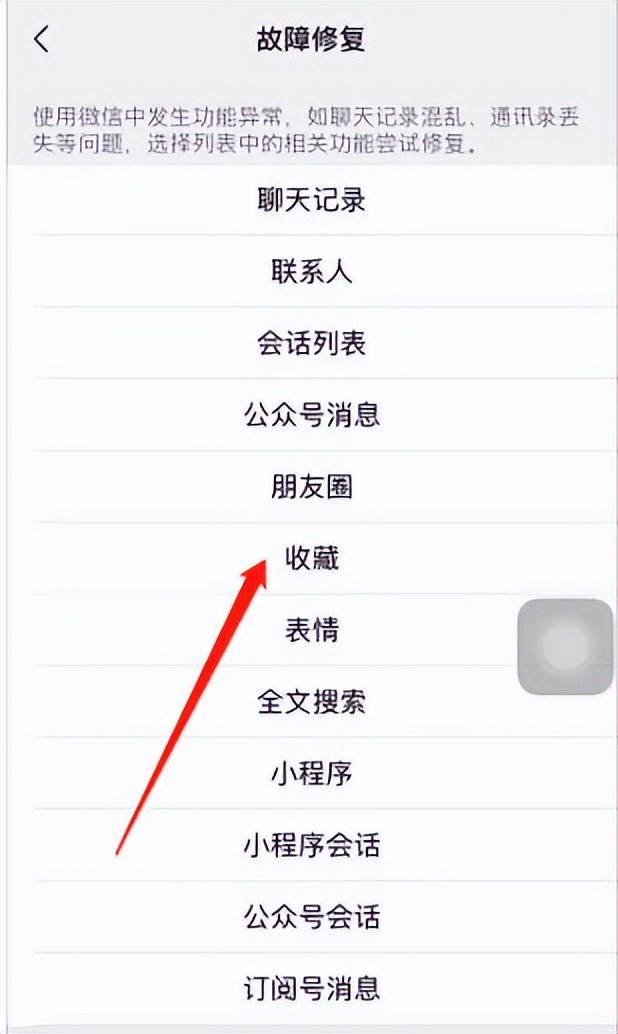Open 全文搜索 repair

click(311, 702)
